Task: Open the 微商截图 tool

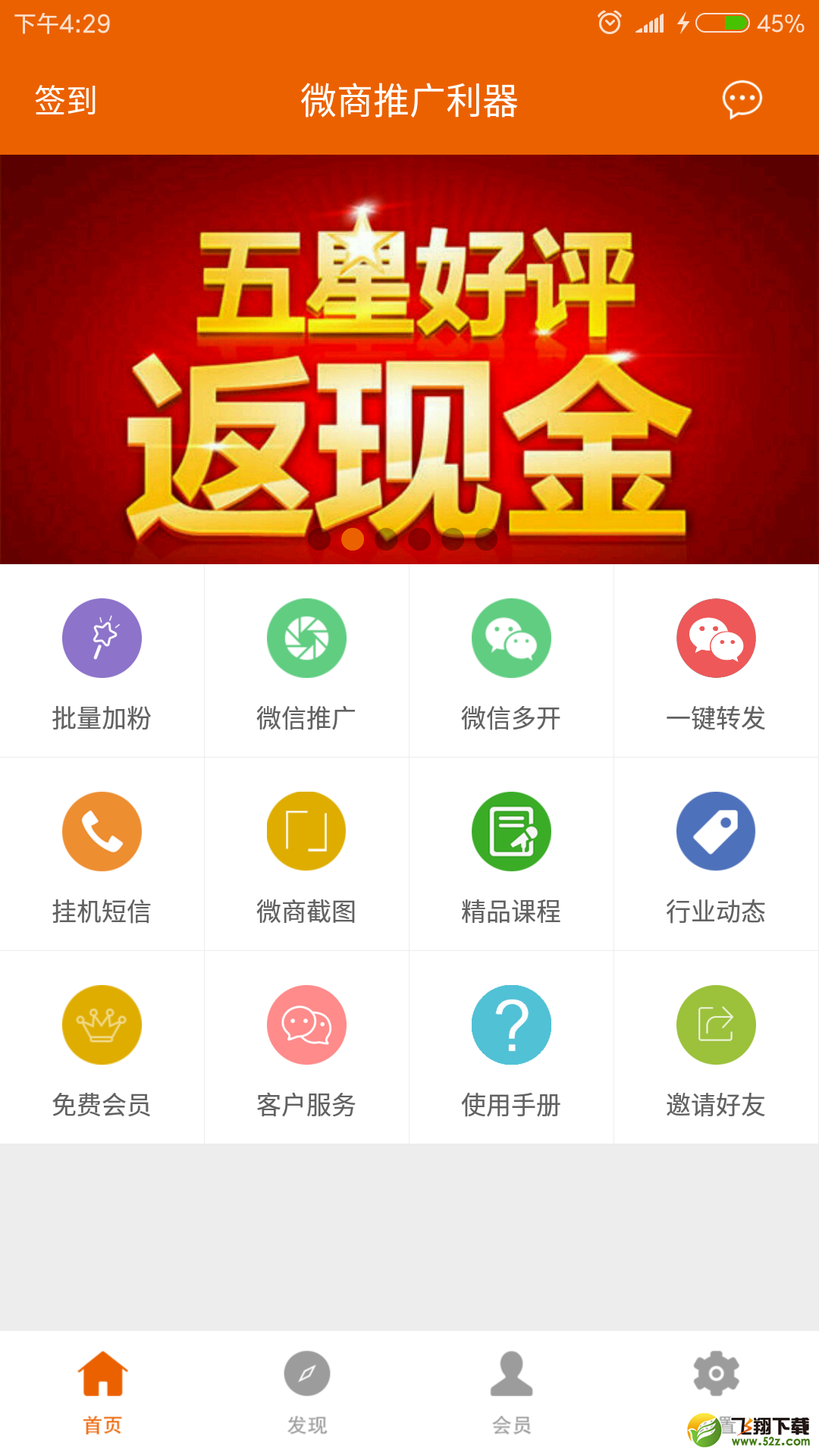Action: (306, 855)
